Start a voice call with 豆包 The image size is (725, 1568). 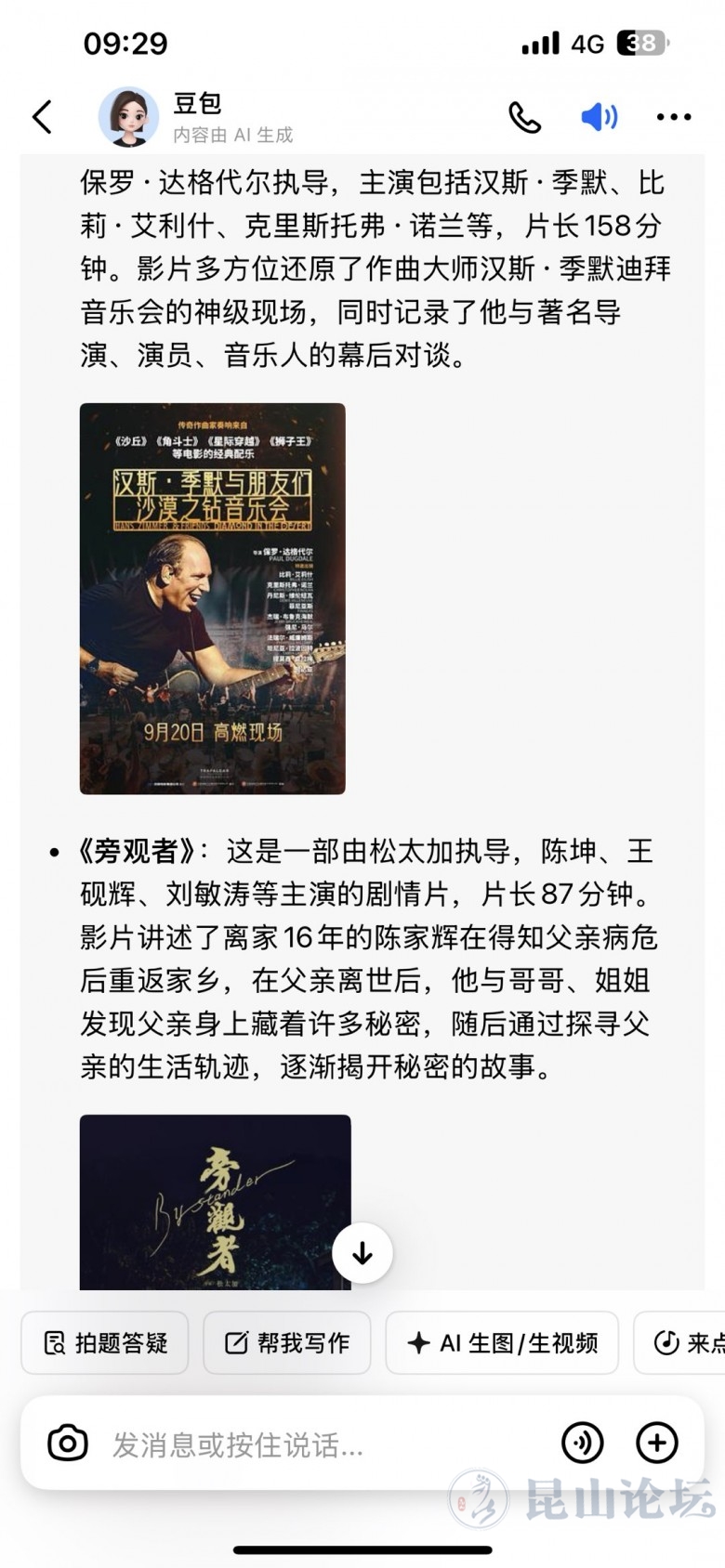coord(524,117)
